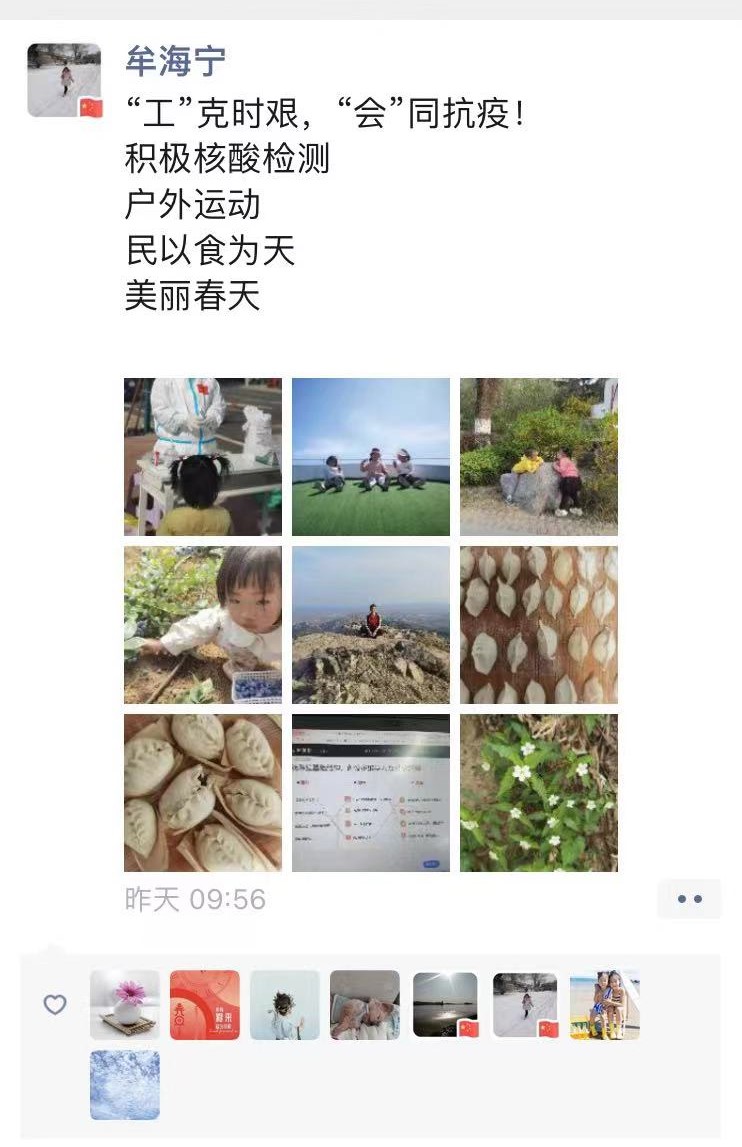Open the photo of a computer screen
The width and height of the screenshot is (742, 1147).
pos(371,793)
